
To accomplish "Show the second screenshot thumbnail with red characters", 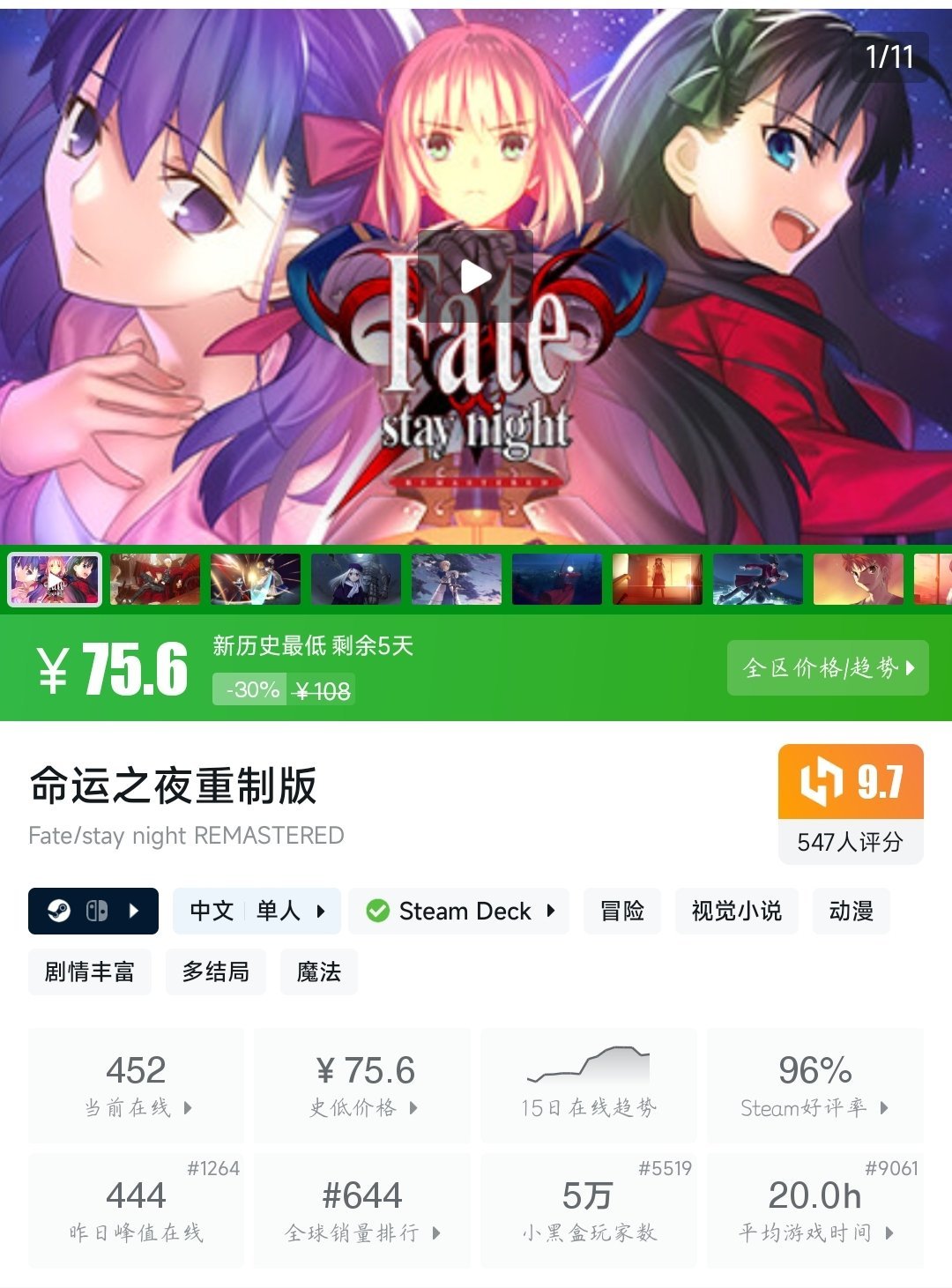I will pyautogui.click(x=155, y=579).
